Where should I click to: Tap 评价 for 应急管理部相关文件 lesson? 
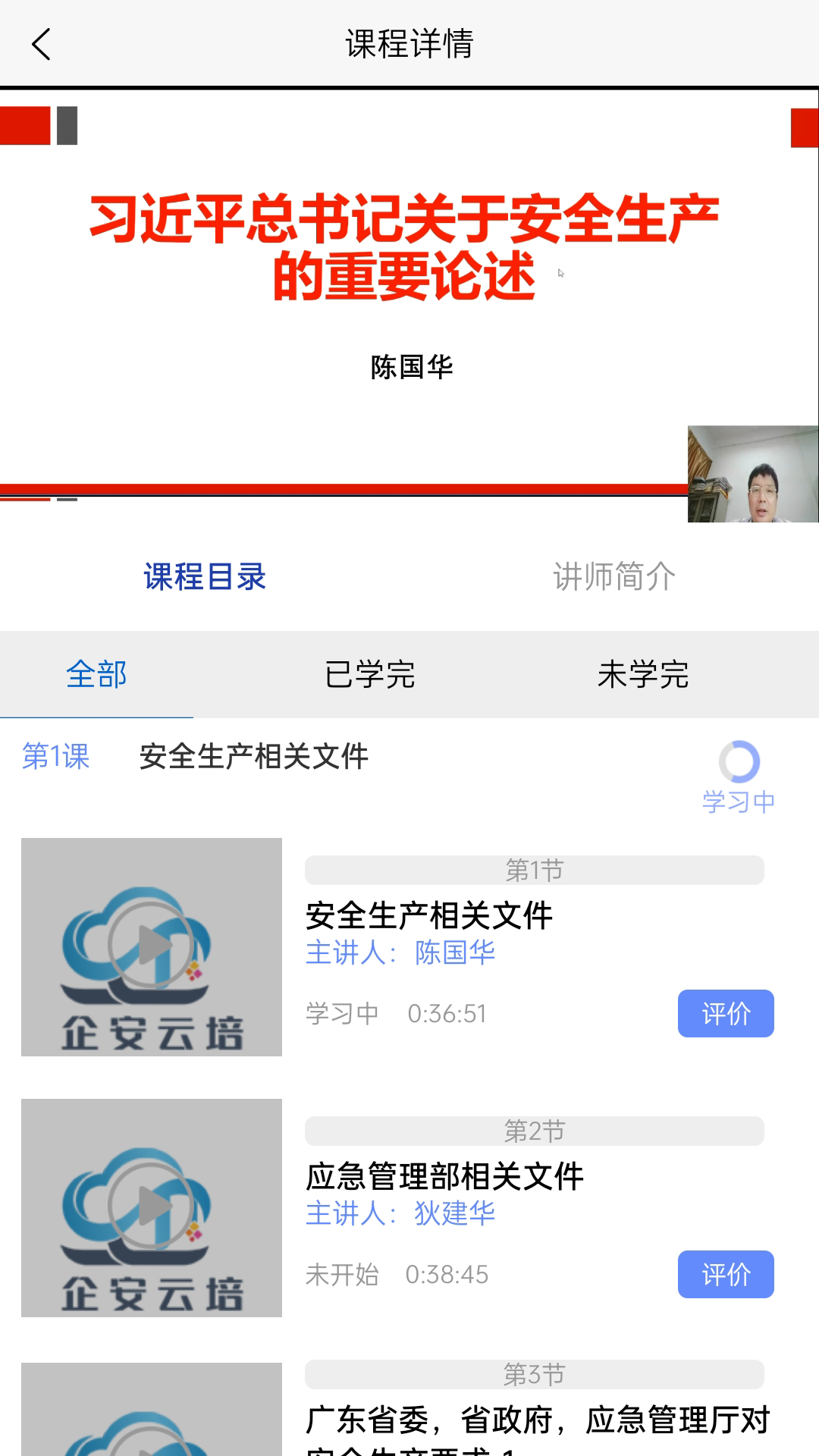click(x=725, y=1276)
